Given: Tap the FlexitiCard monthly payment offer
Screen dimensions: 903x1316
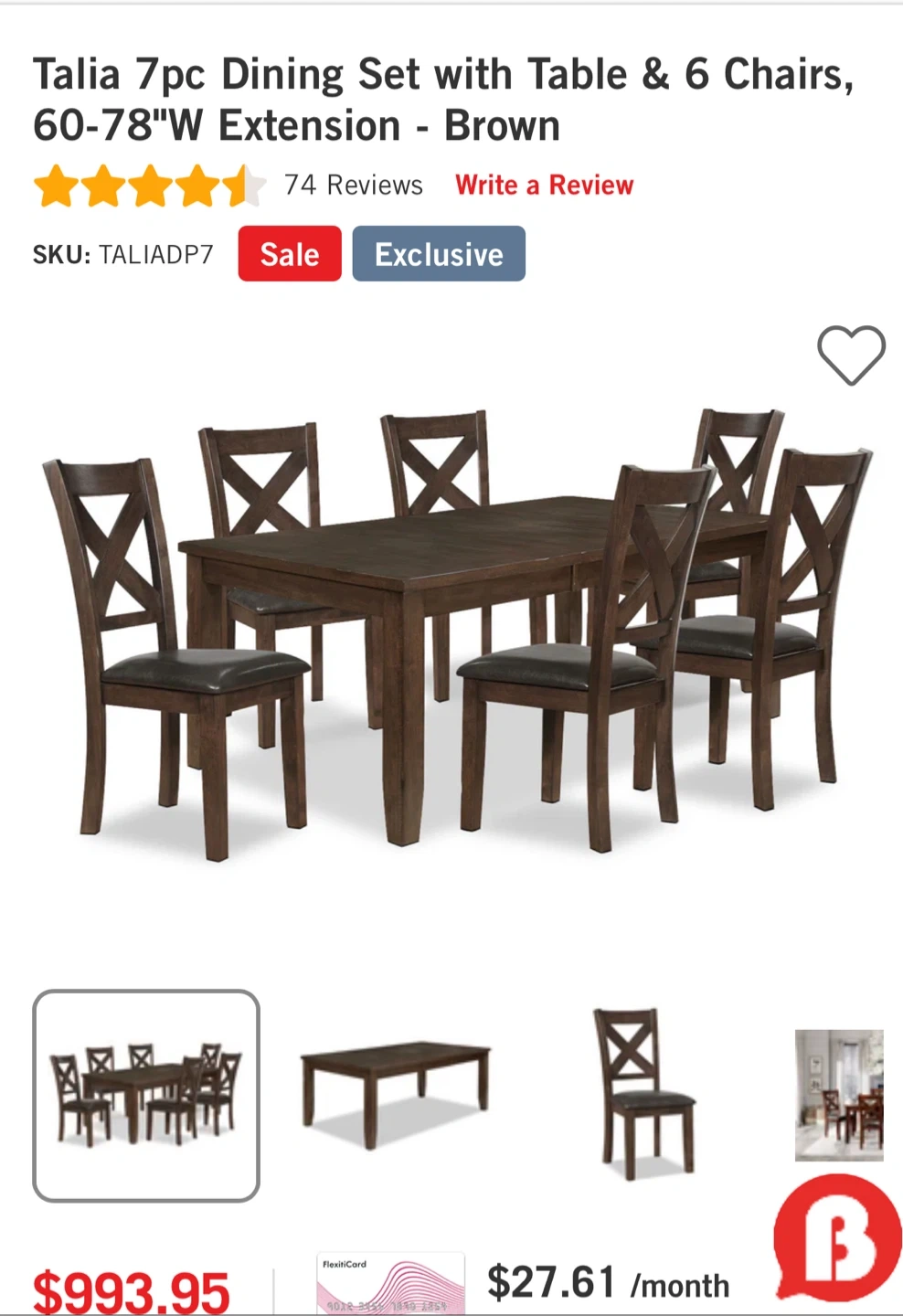Looking at the screenshot, I should pos(523,1283).
